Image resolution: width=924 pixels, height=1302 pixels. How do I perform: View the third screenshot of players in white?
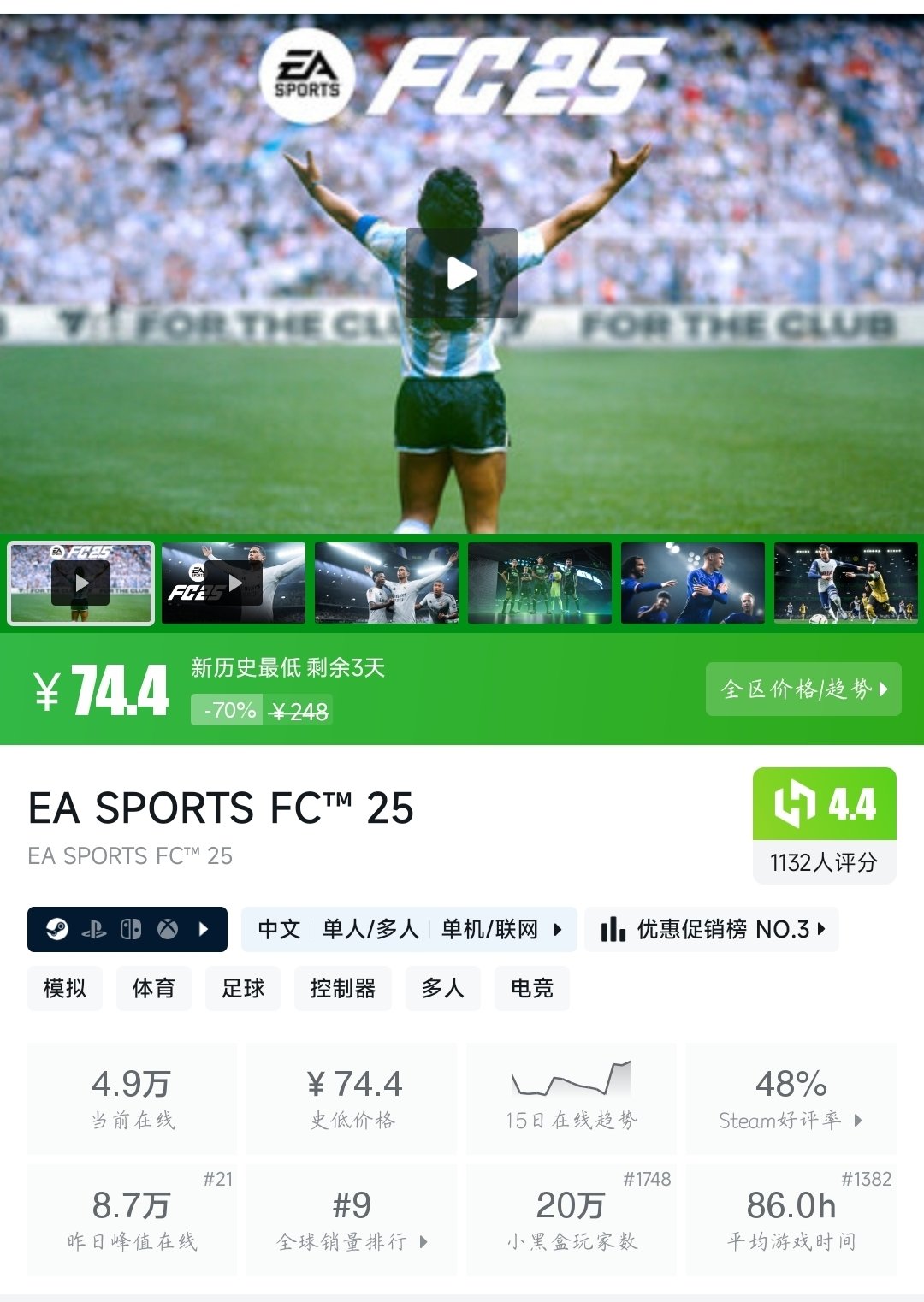tap(387, 583)
